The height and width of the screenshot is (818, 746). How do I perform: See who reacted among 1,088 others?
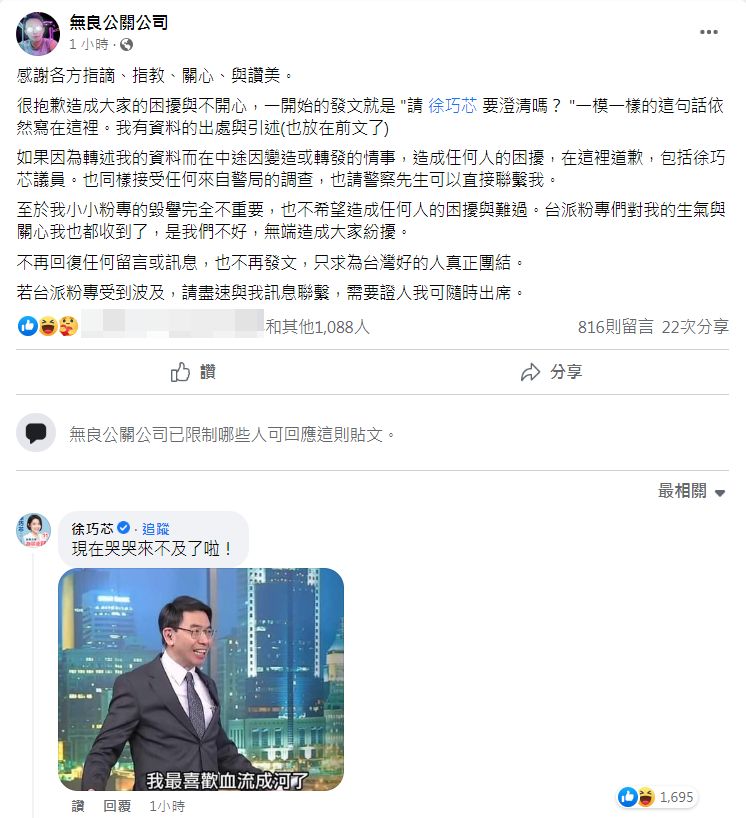click(318, 326)
